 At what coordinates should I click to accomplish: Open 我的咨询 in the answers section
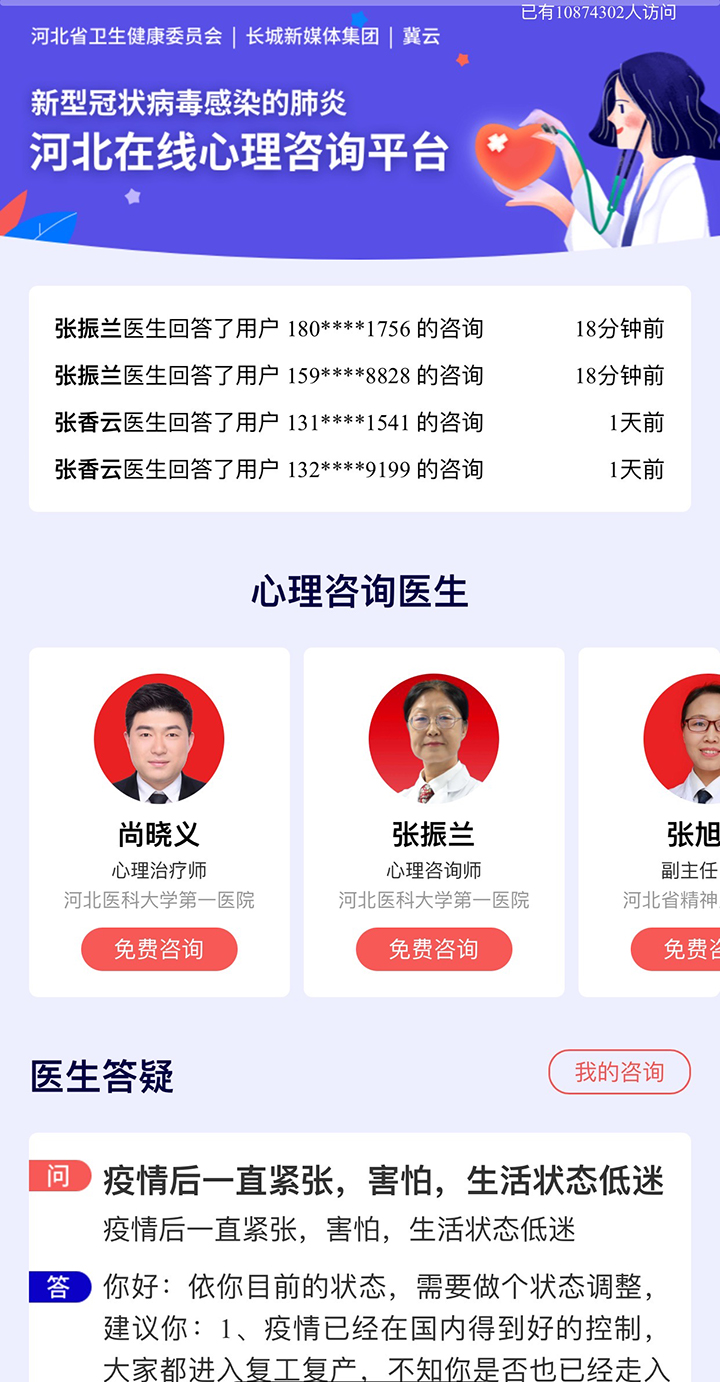pyautogui.click(x=619, y=1072)
